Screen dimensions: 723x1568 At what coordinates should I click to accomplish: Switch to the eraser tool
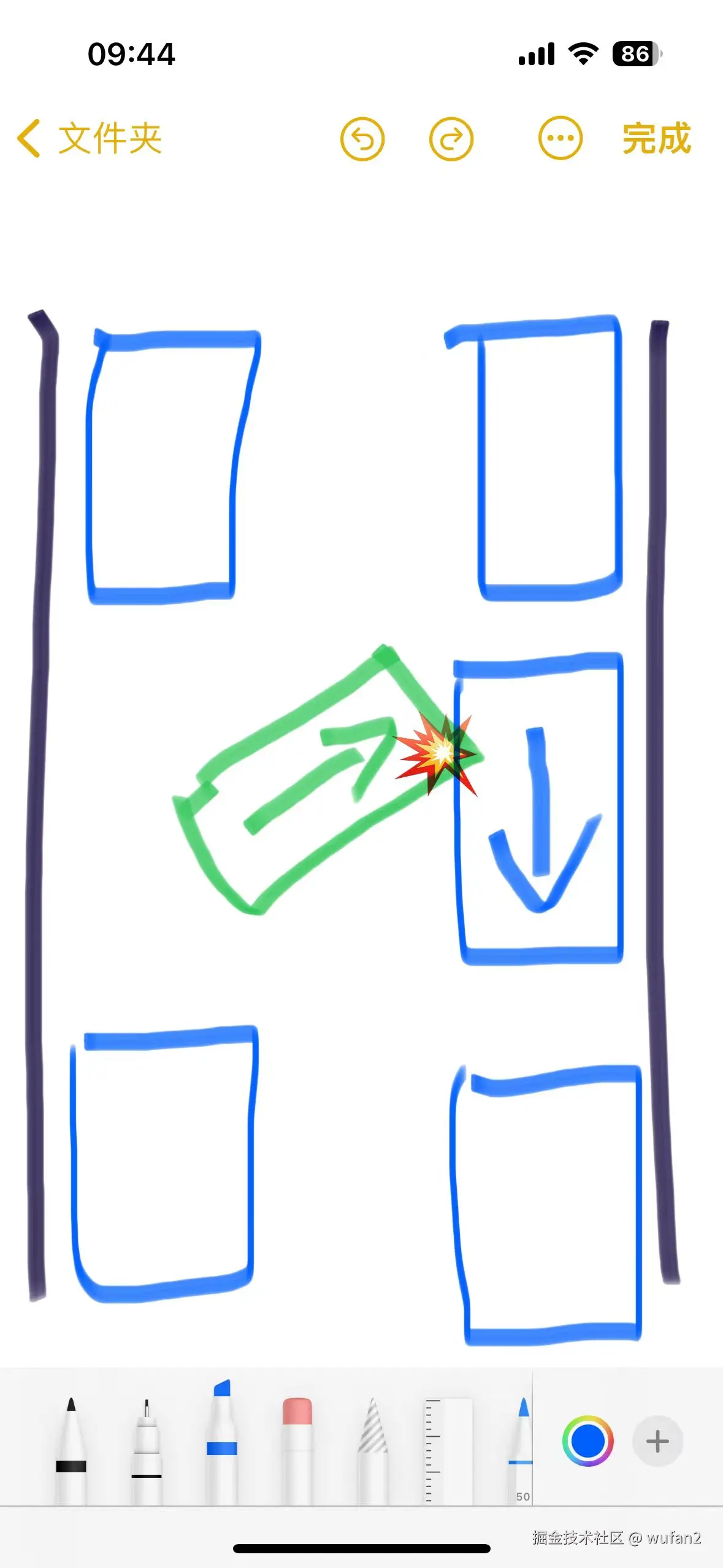point(297,1449)
